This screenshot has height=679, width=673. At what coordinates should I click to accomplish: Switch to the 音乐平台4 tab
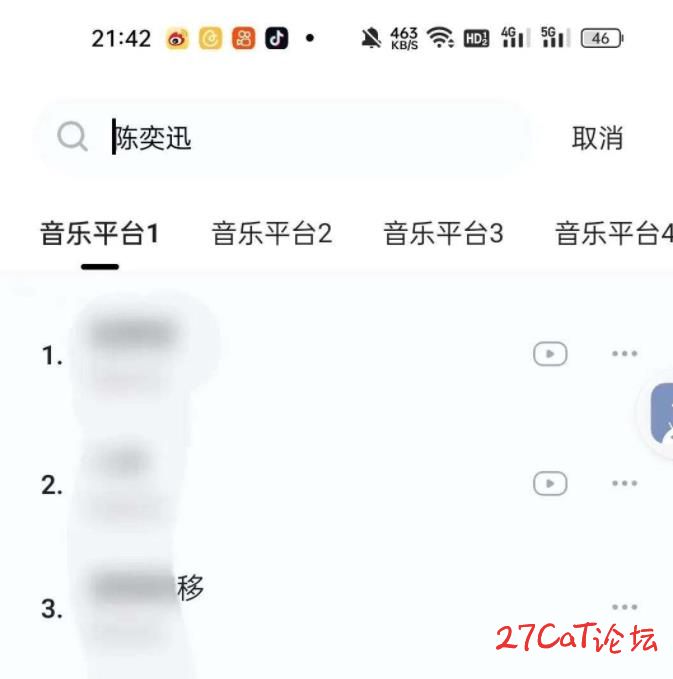point(614,235)
